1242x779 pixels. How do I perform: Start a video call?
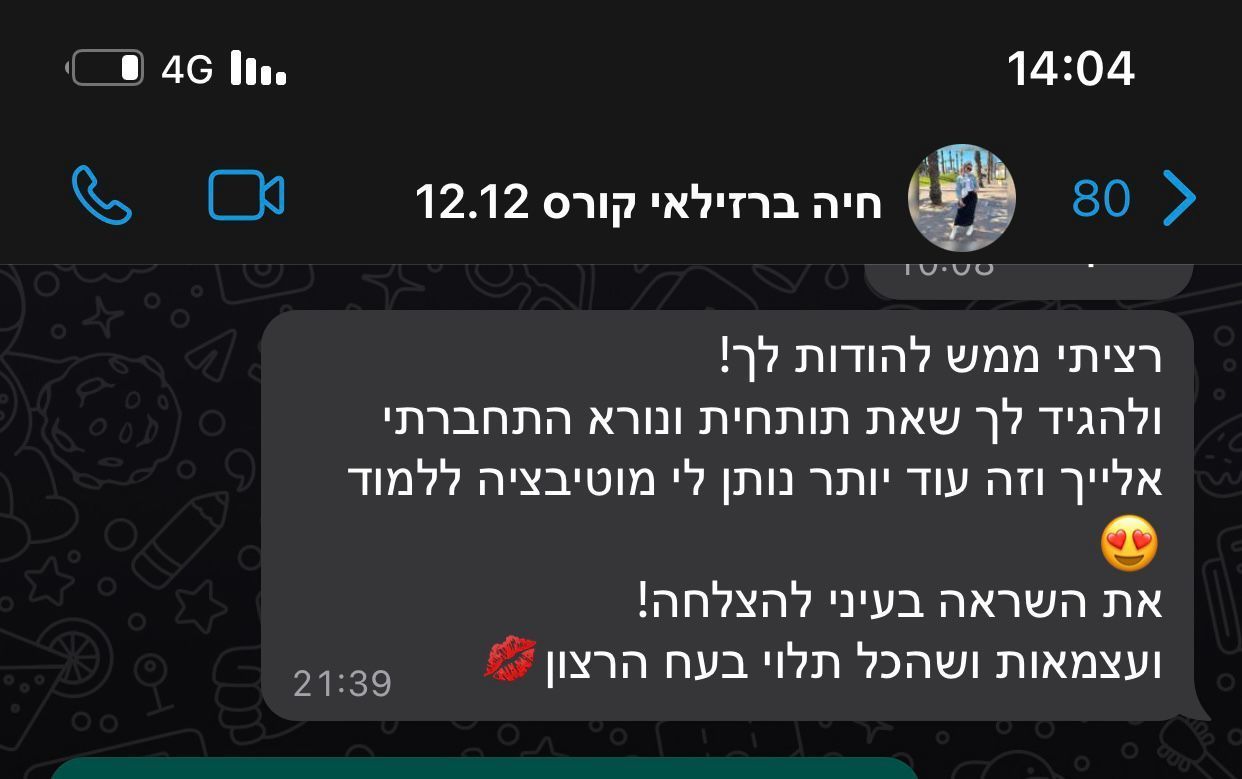pos(246,195)
